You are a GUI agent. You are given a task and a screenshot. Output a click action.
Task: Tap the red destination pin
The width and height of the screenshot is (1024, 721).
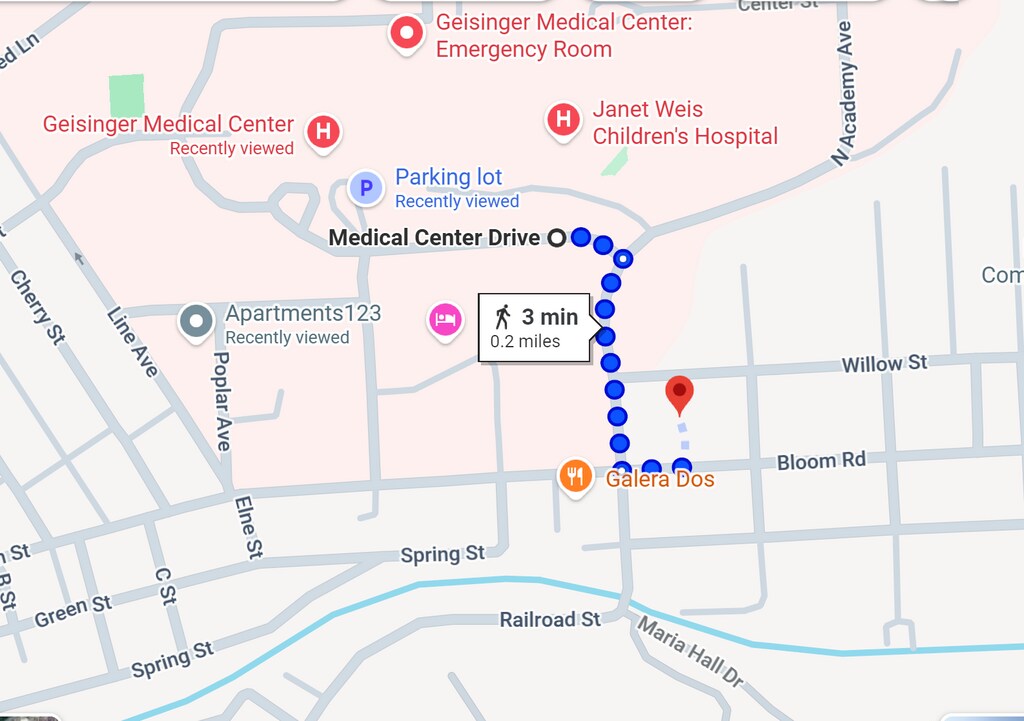680,393
